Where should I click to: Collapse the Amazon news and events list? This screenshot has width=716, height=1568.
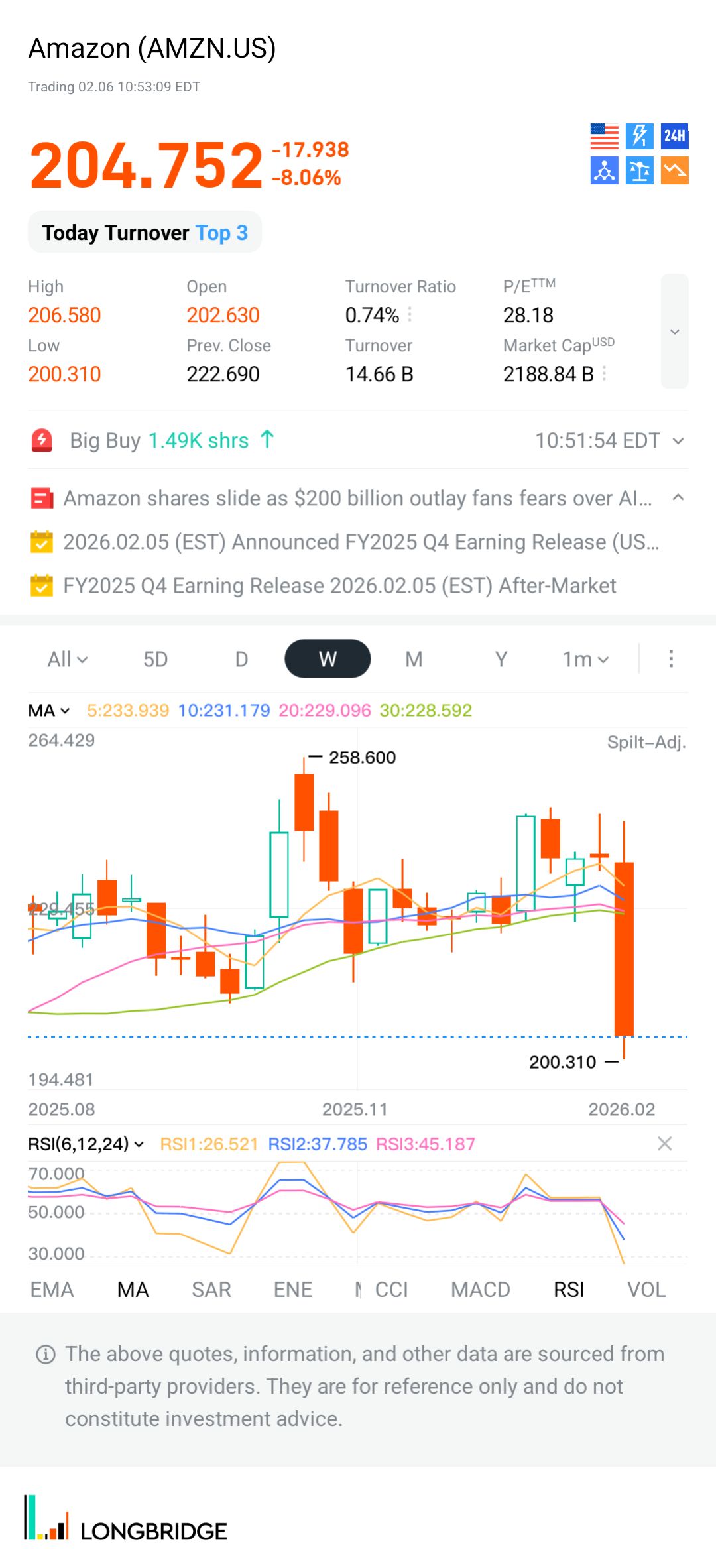[678, 498]
